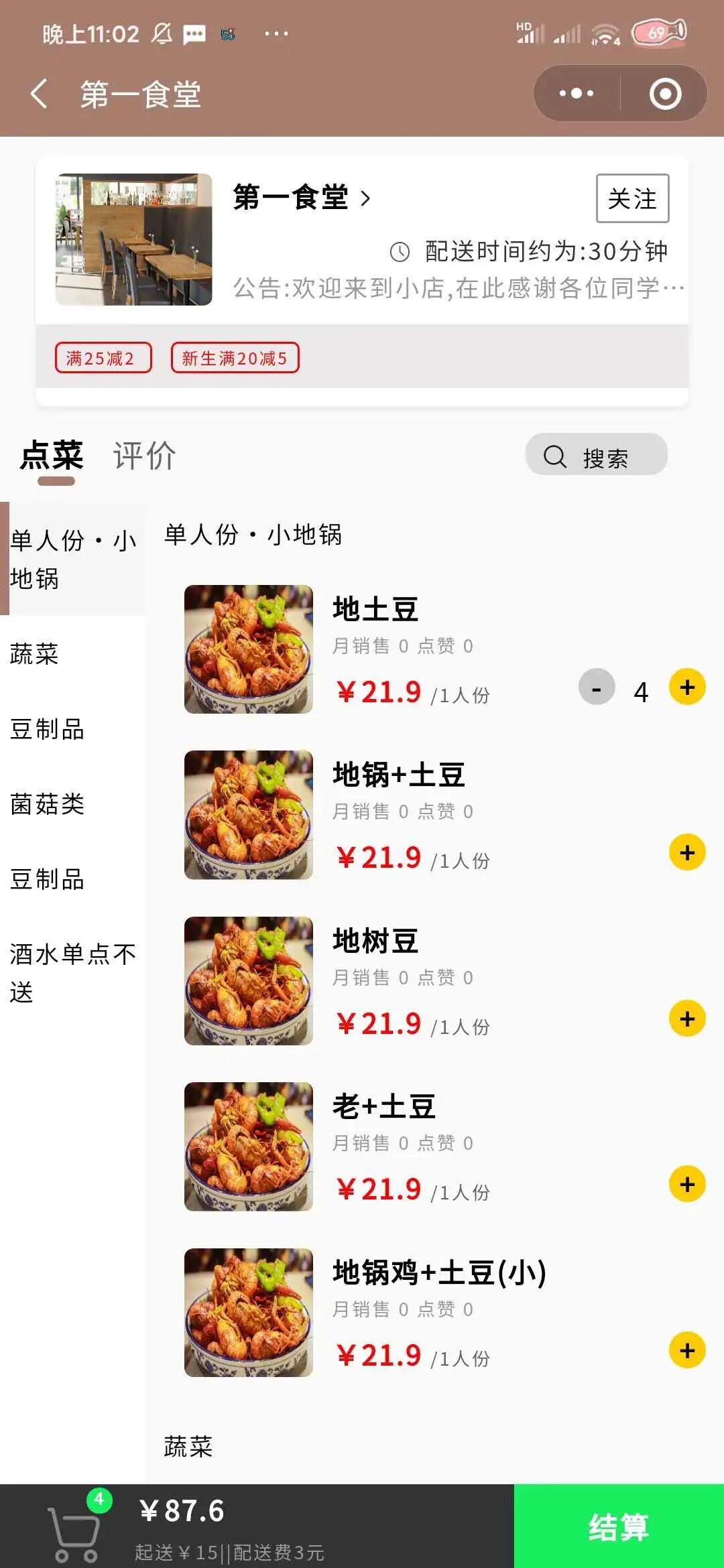Proceed to checkout with 结算

tap(618, 1526)
